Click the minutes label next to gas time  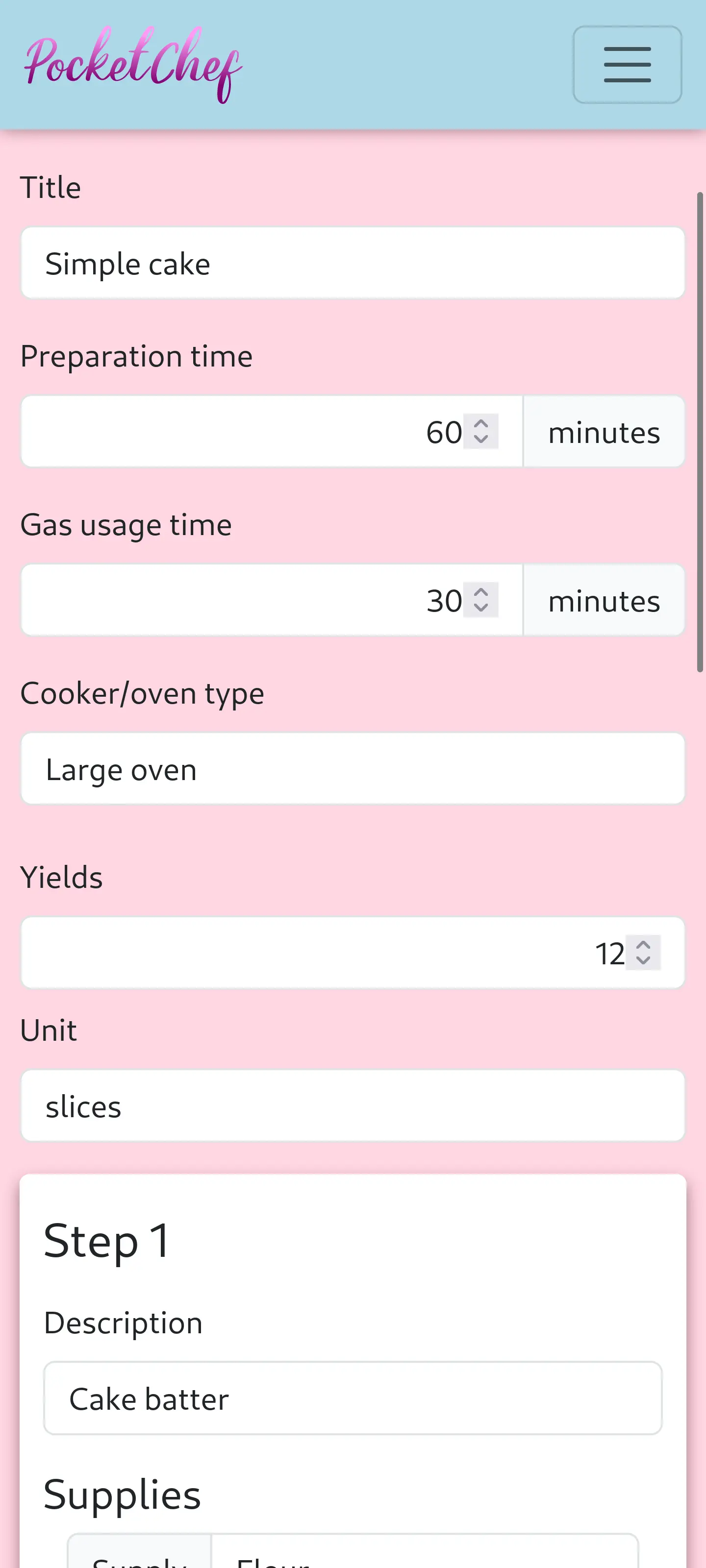tap(604, 600)
